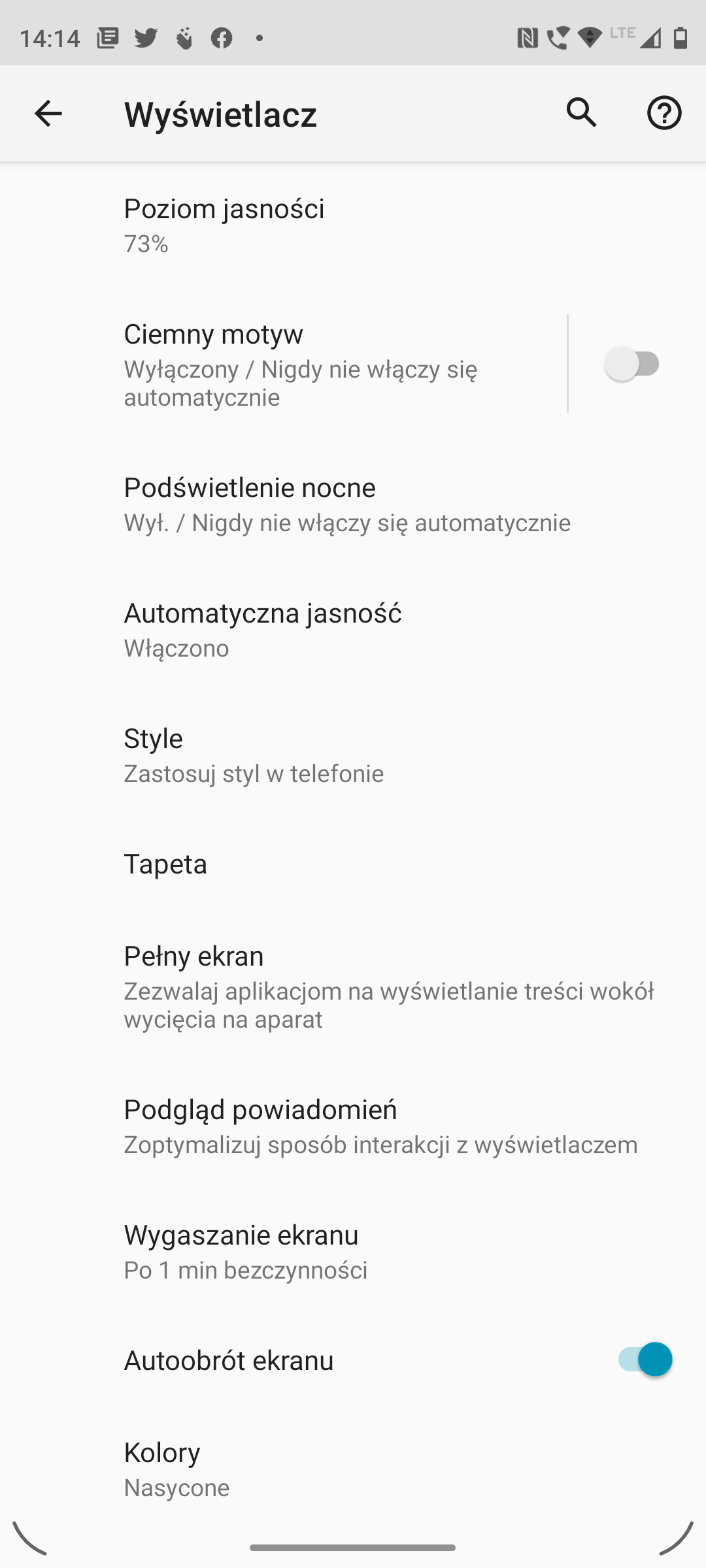Go back from Wyświetlacz settings
The width and height of the screenshot is (706, 1568).
[x=48, y=113]
